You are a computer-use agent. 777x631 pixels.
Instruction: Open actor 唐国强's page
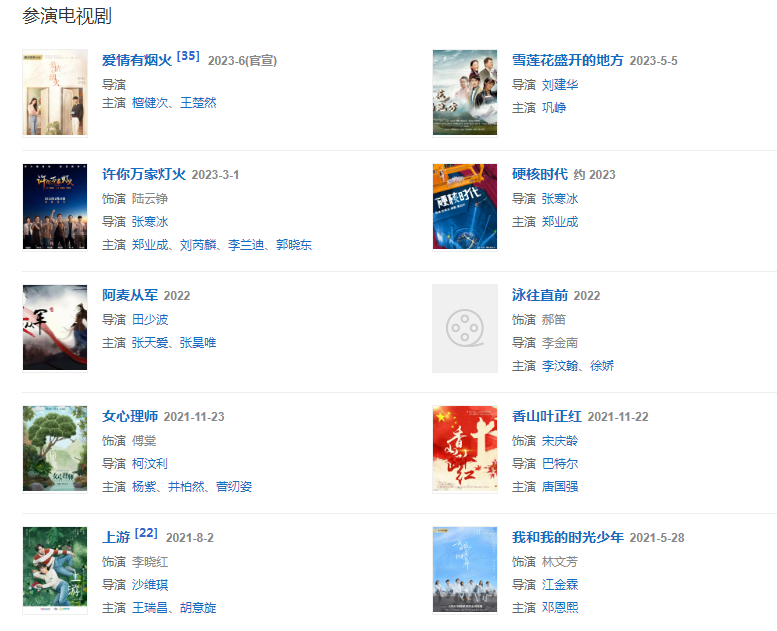560,487
